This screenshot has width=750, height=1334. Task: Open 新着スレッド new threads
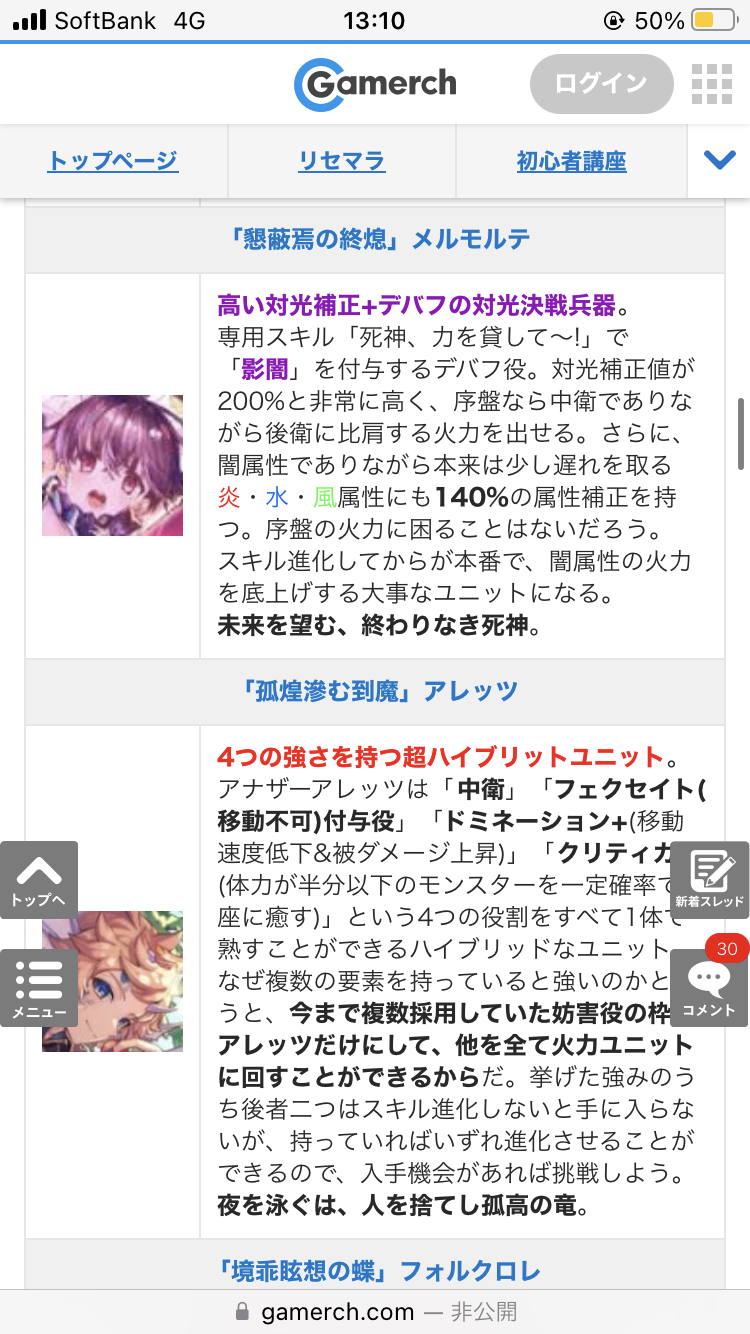pos(710,880)
